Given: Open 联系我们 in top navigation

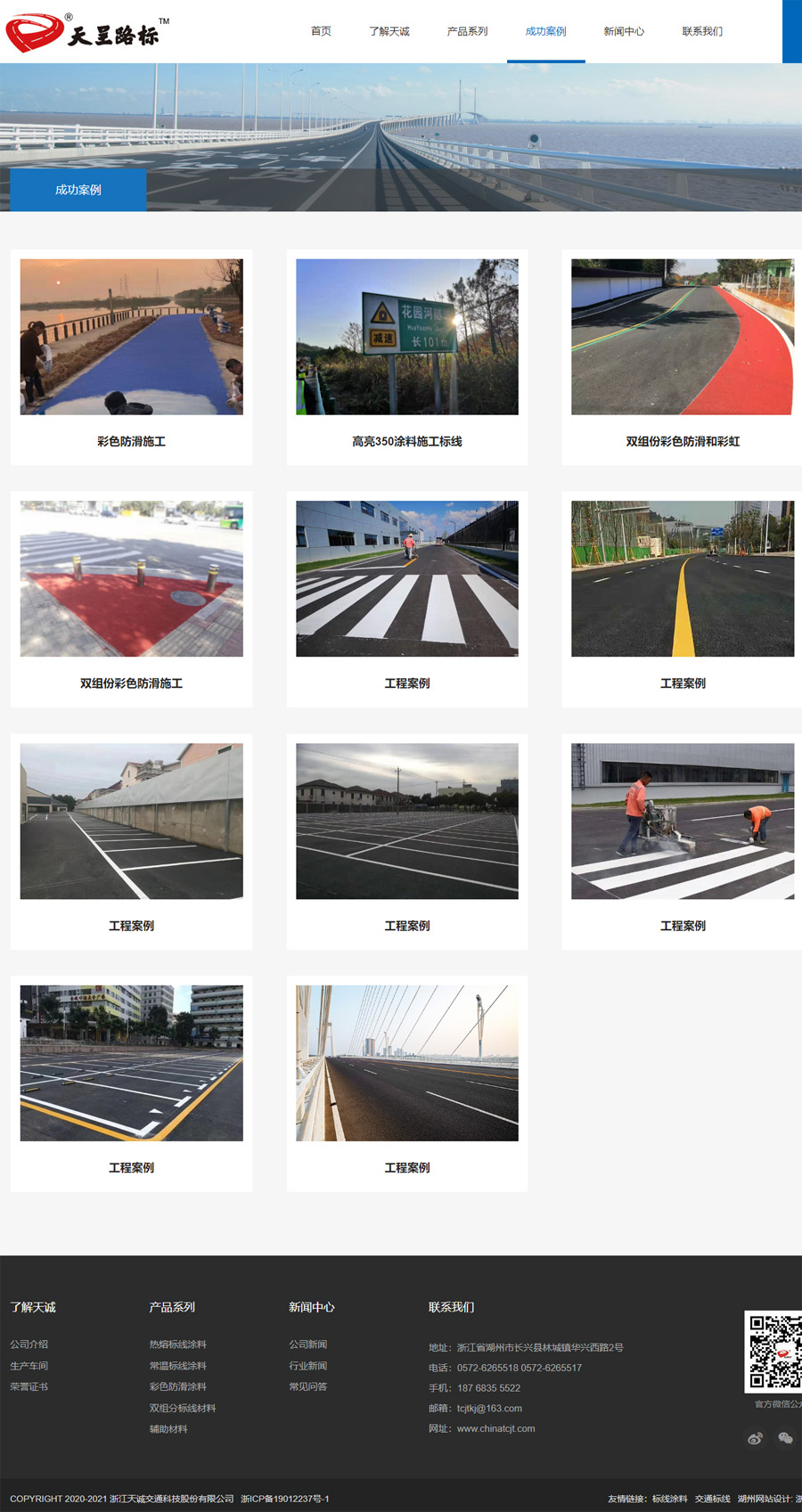Looking at the screenshot, I should [702, 31].
